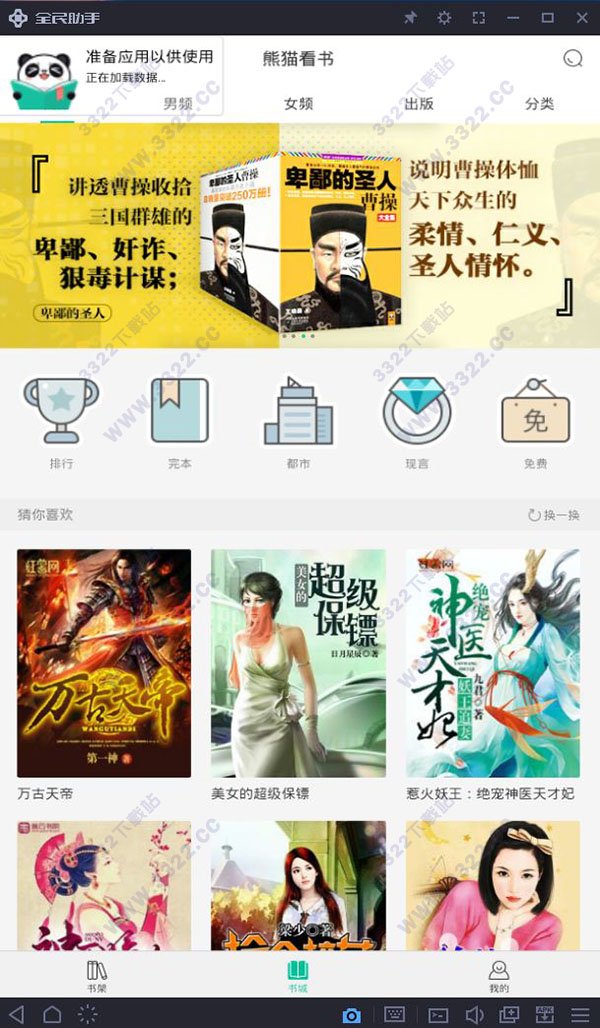600x1028 pixels.
Task: Switch to the 出版 tab
Action: tap(419, 104)
